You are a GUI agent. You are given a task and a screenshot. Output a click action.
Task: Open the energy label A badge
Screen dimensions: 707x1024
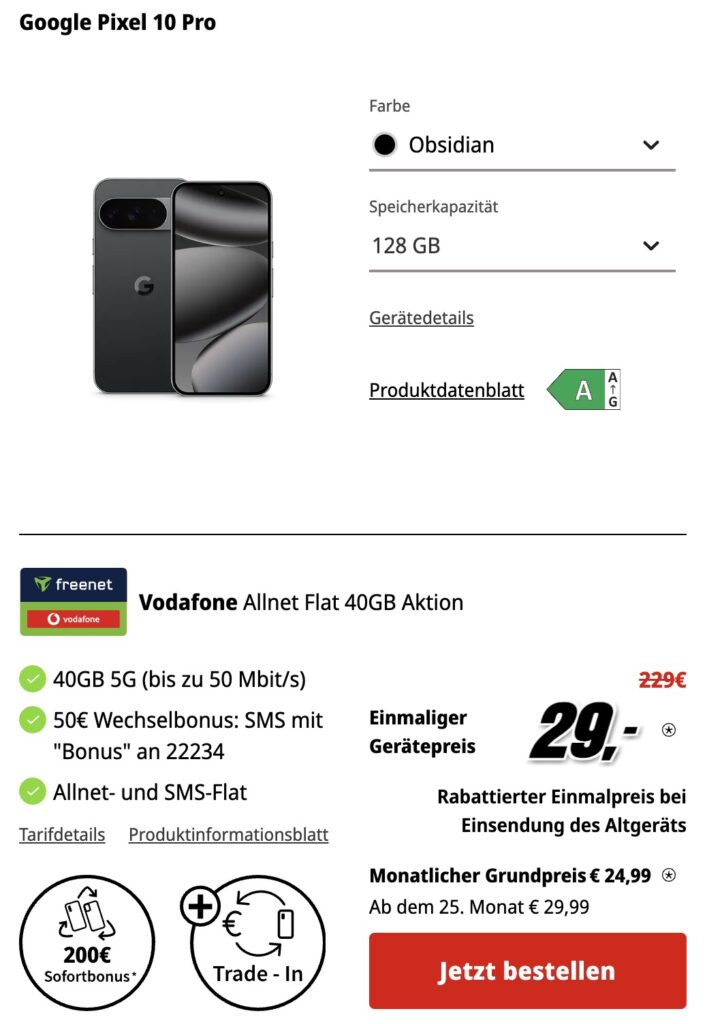(x=584, y=390)
